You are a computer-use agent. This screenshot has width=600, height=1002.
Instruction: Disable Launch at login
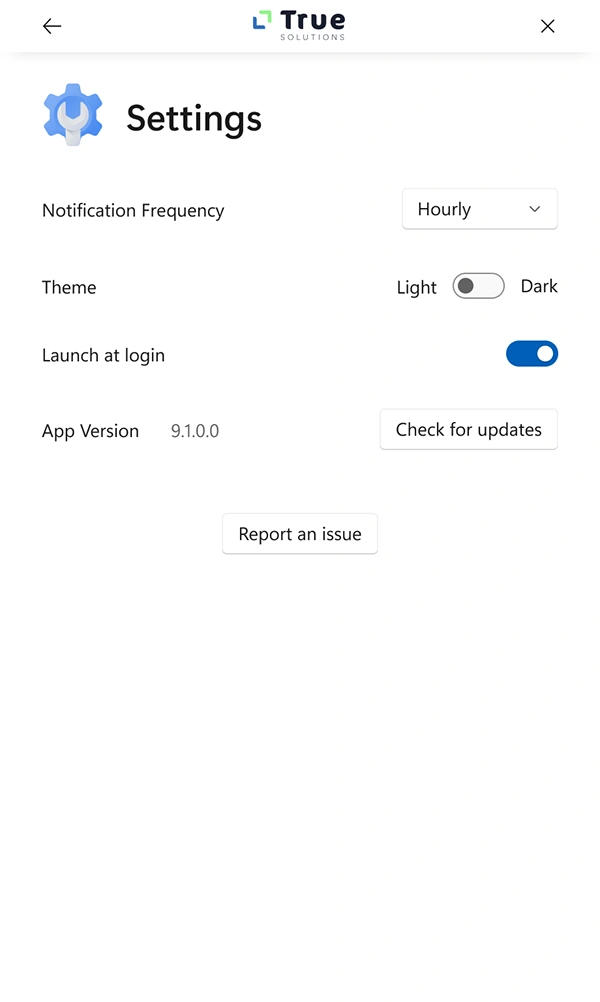tap(531, 354)
